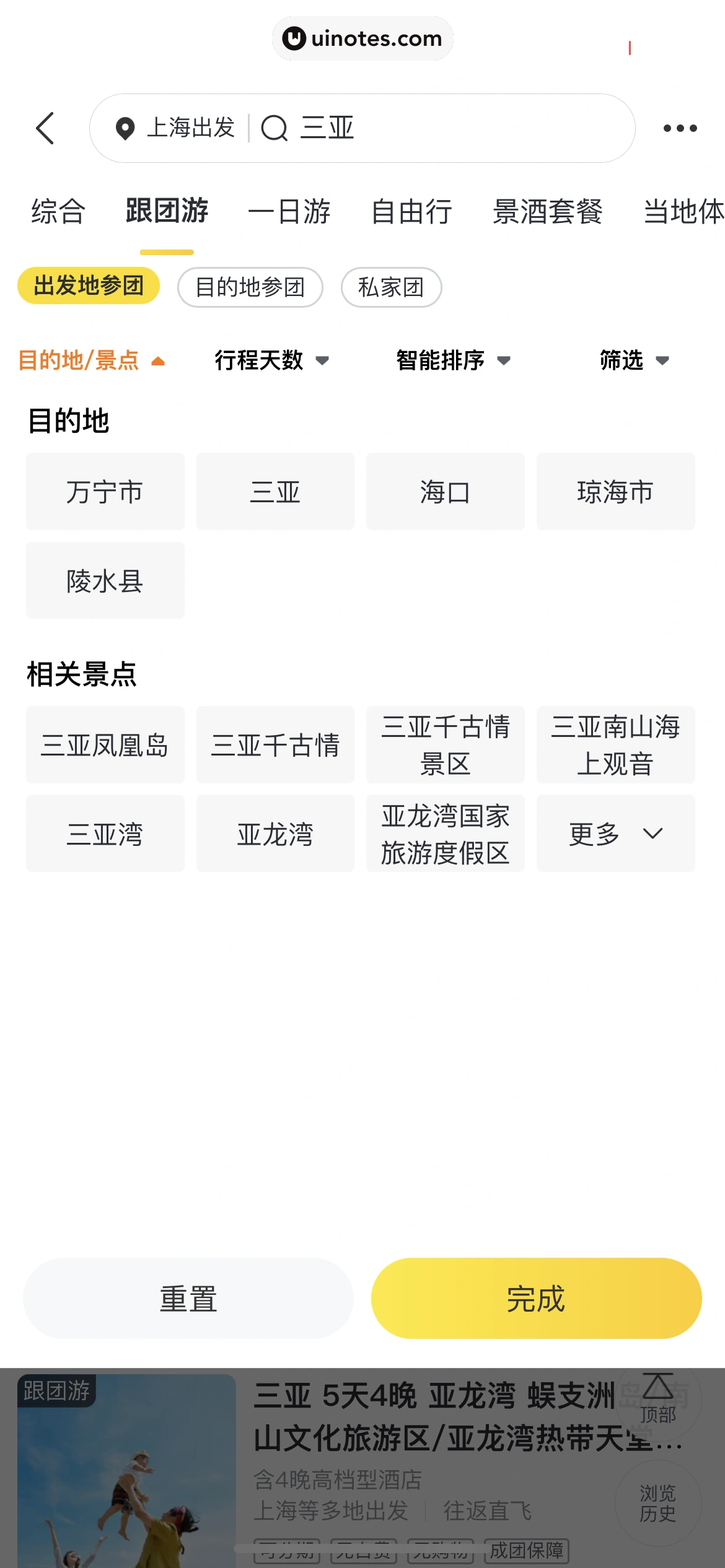Select the 私家团 chip
Image resolution: width=725 pixels, height=1568 pixels.
click(x=391, y=287)
